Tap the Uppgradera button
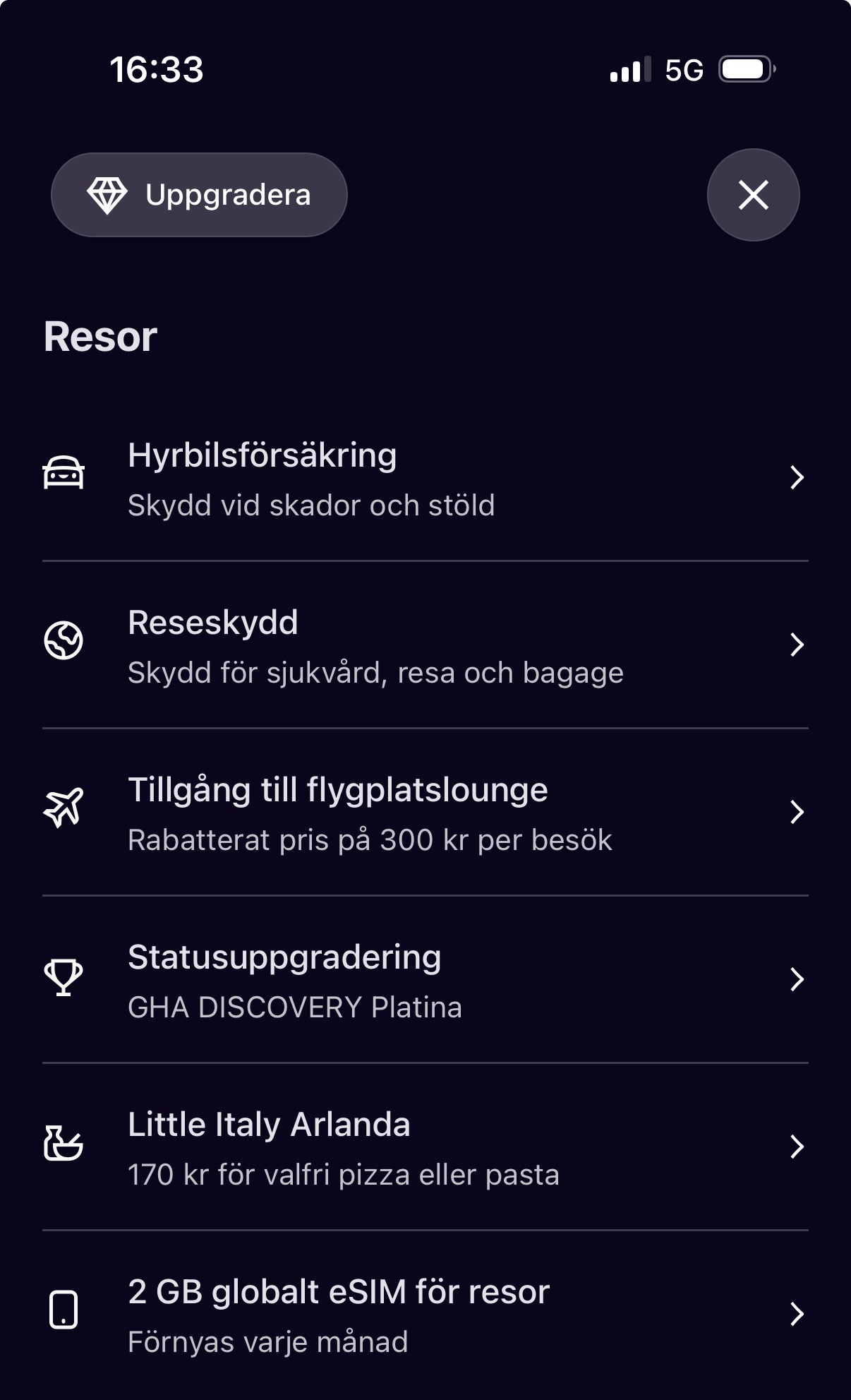 pos(199,195)
